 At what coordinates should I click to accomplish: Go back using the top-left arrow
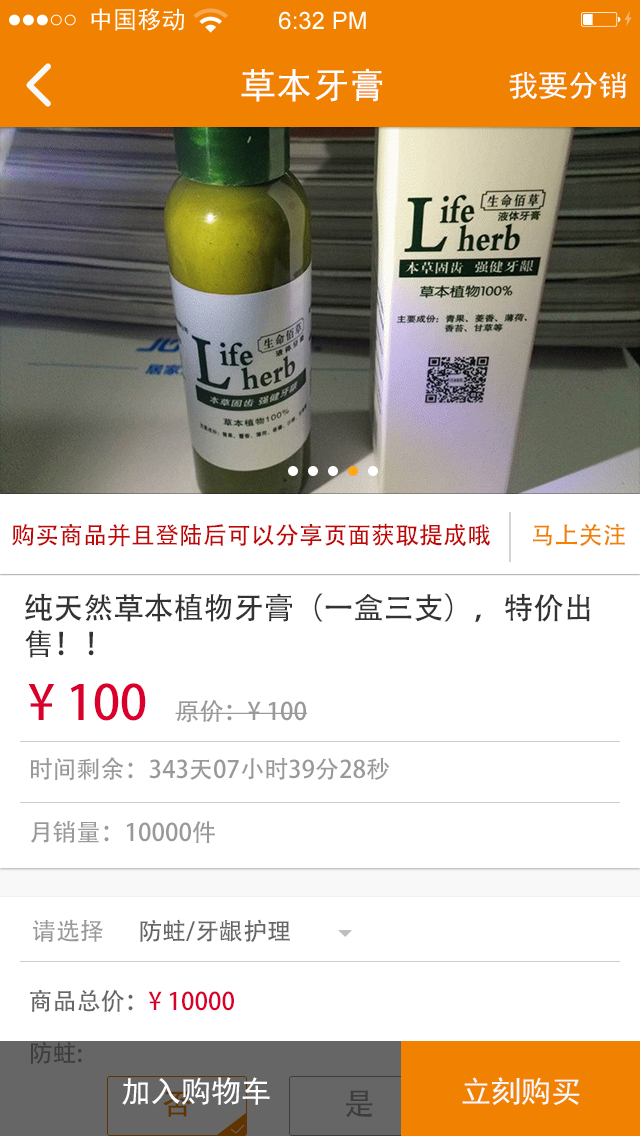click(40, 86)
